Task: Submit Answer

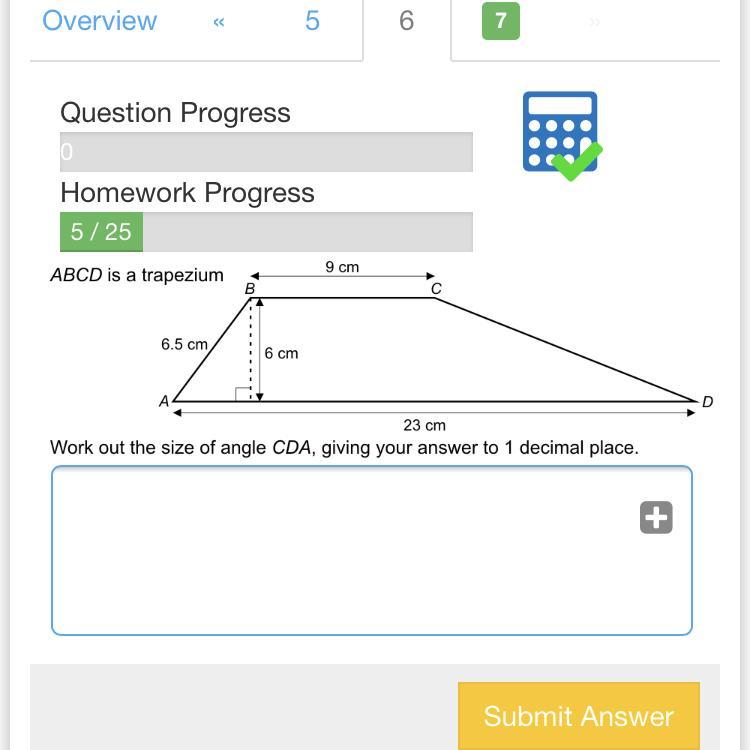Action: click(x=579, y=716)
